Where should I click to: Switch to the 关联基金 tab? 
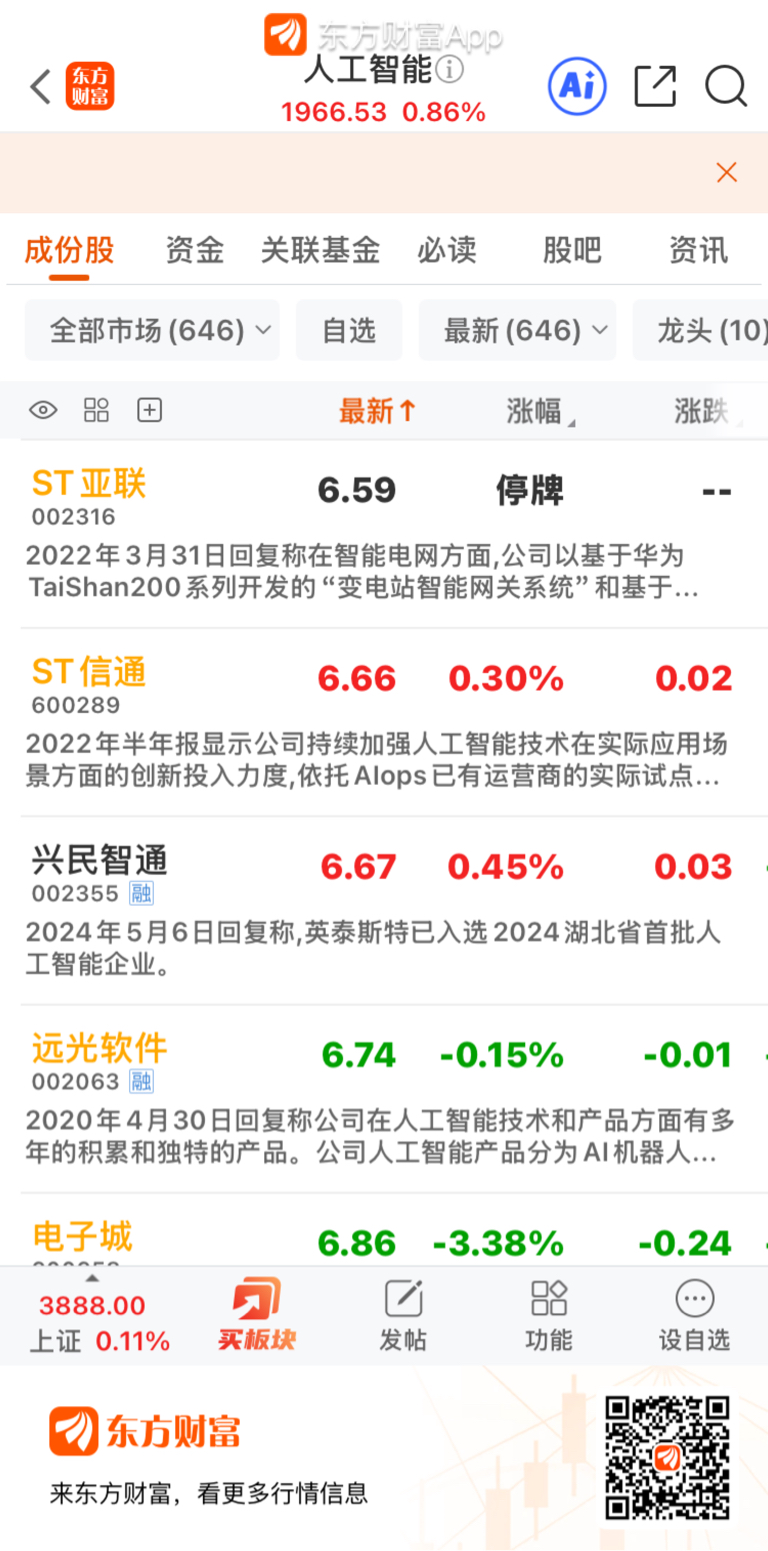[x=321, y=250]
